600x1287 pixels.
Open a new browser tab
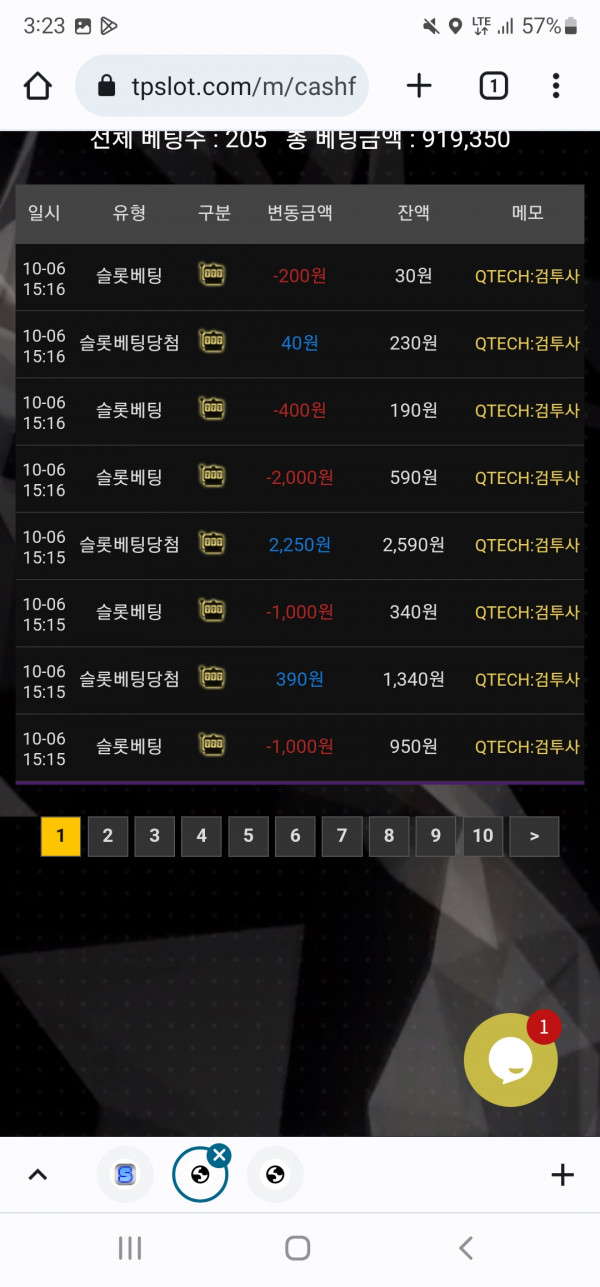coord(419,87)
